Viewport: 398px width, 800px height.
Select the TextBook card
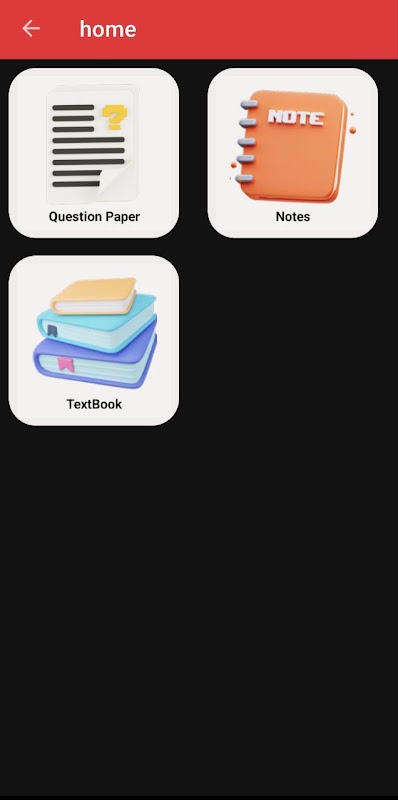point(94,340)
